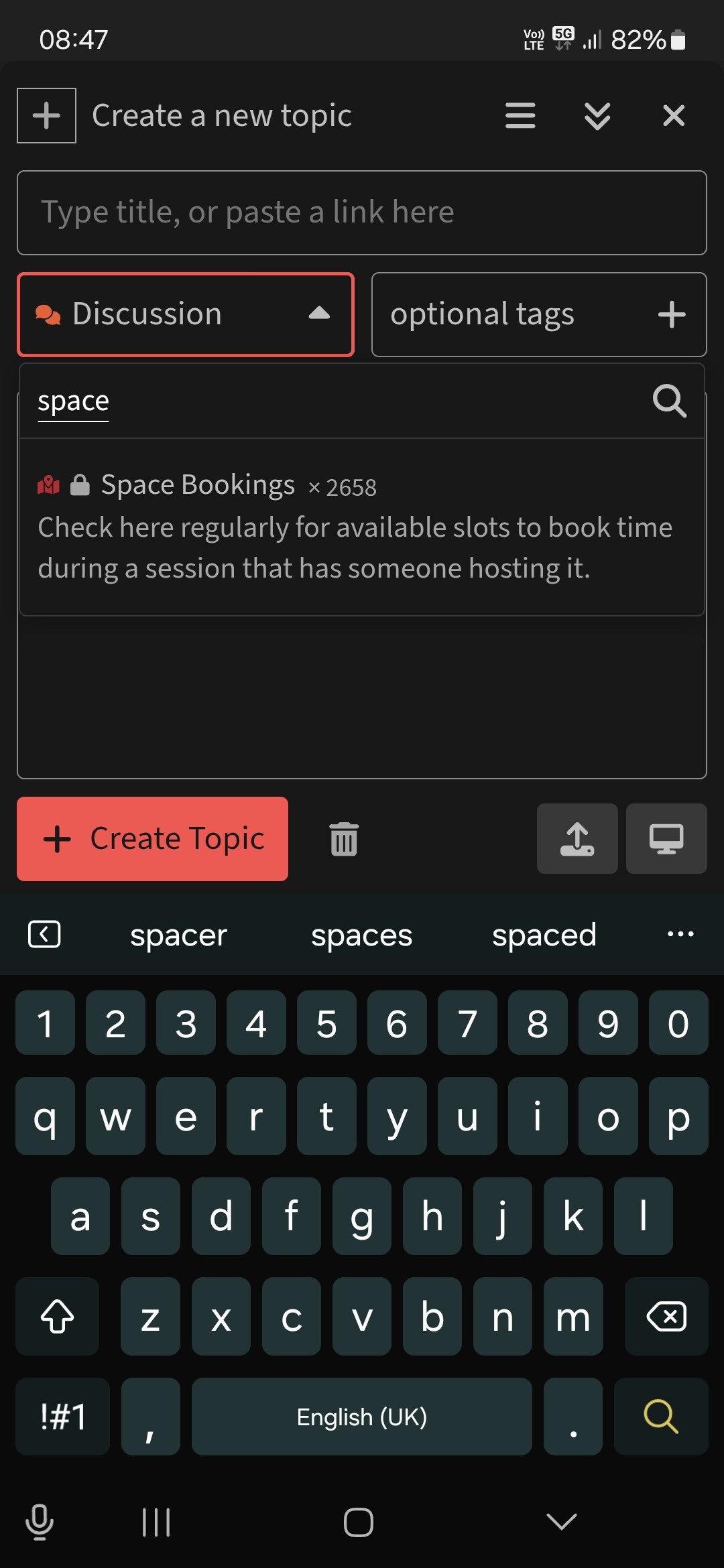
Task: Focus the topic title input field
Action: pos(362,212)
